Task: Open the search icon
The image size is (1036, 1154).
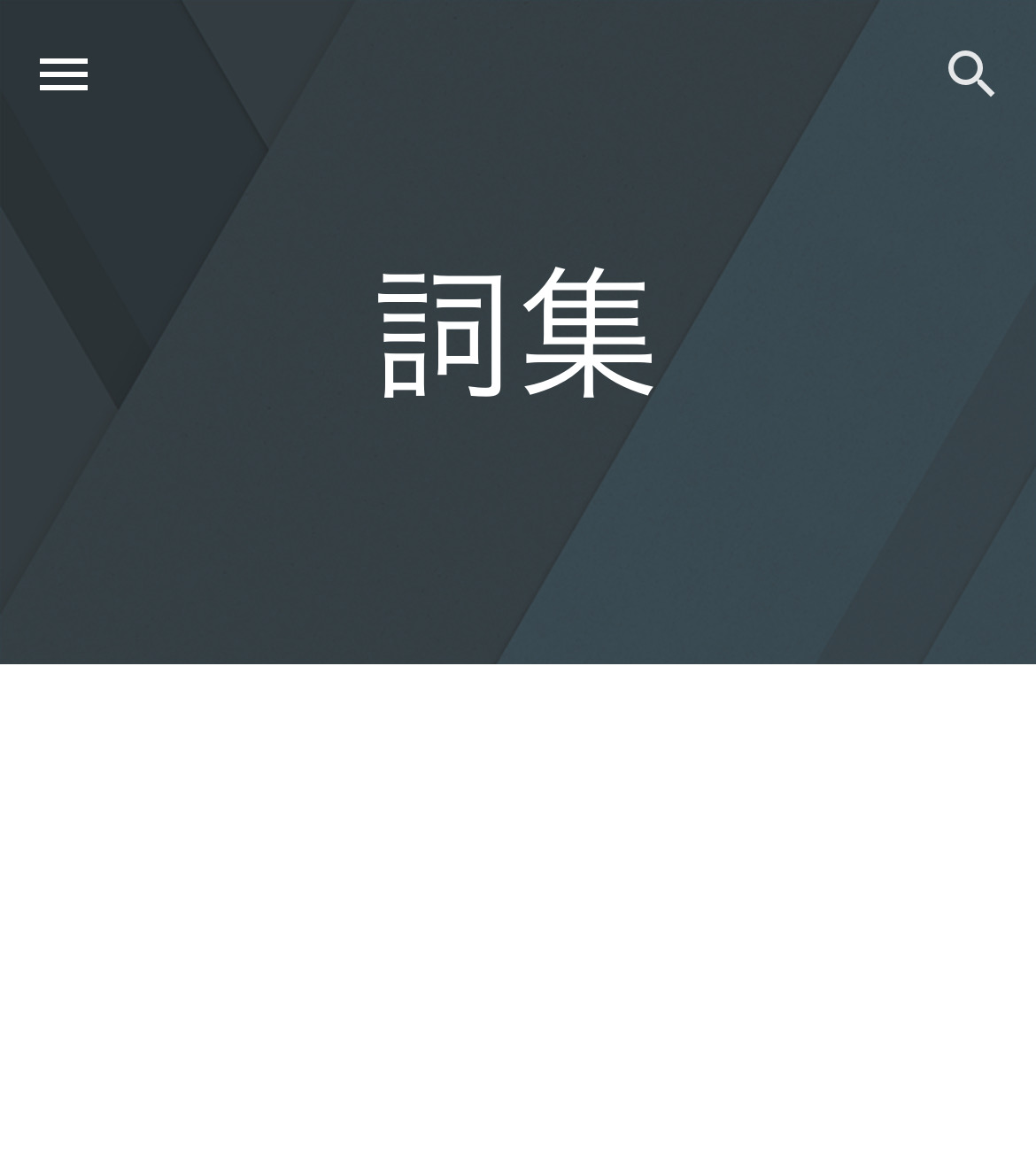Action: click(x=971, y=74)
